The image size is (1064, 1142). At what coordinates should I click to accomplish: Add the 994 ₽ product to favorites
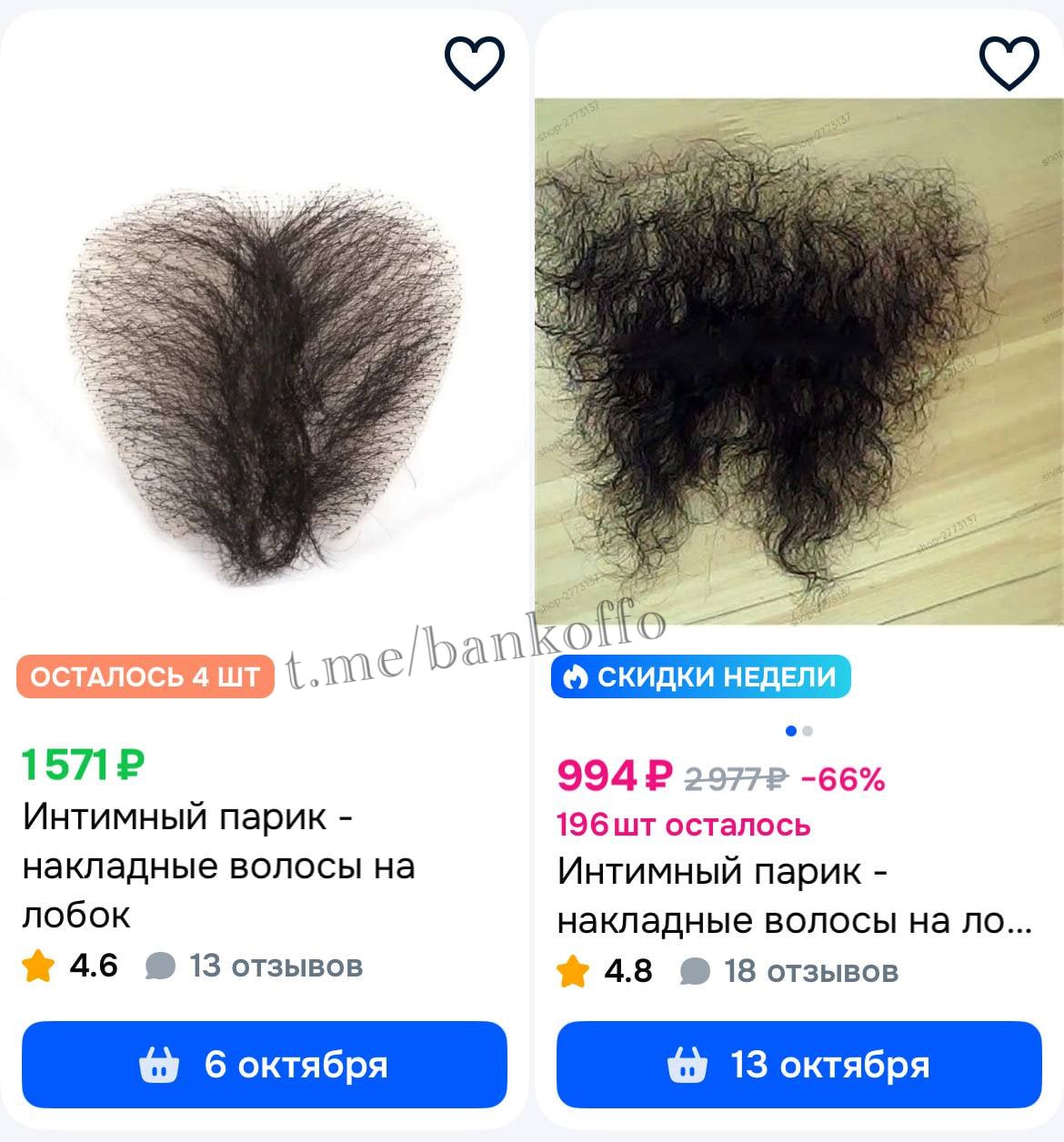coord(1009,63)
